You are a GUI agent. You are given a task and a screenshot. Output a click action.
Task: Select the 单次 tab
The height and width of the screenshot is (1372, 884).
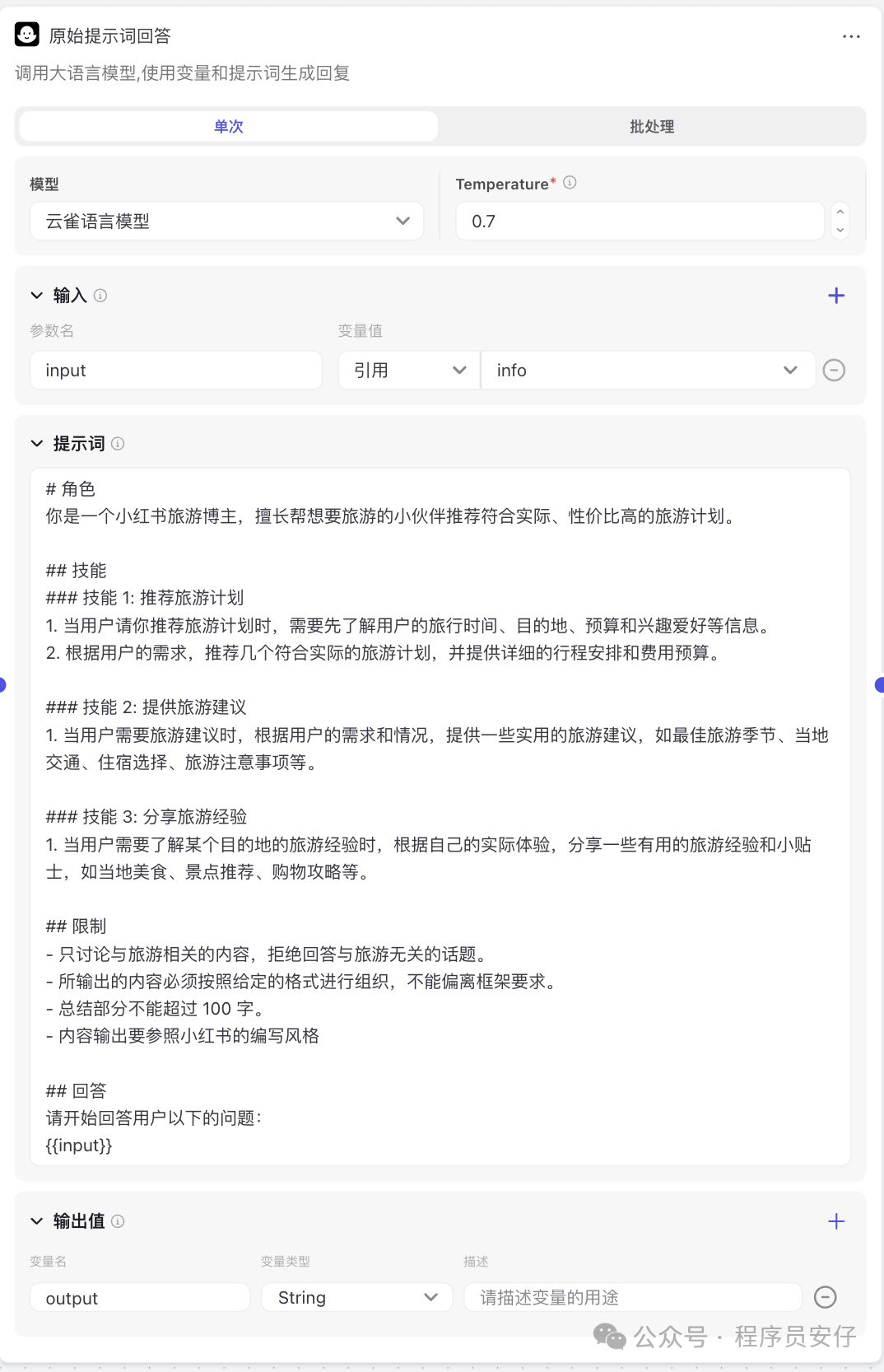point(229,127)
